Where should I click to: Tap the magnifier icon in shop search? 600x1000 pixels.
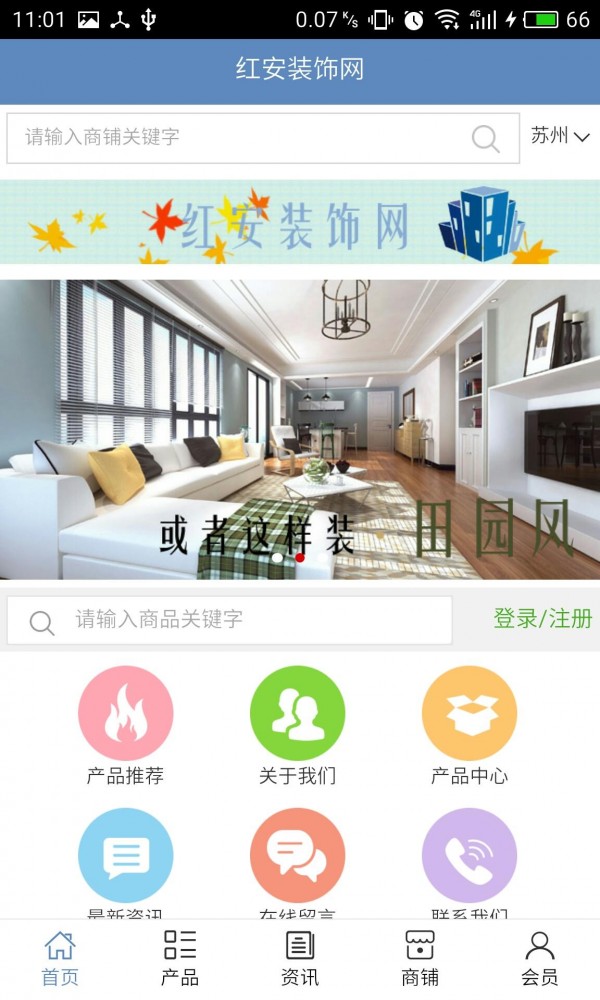[x=485, y=139]
